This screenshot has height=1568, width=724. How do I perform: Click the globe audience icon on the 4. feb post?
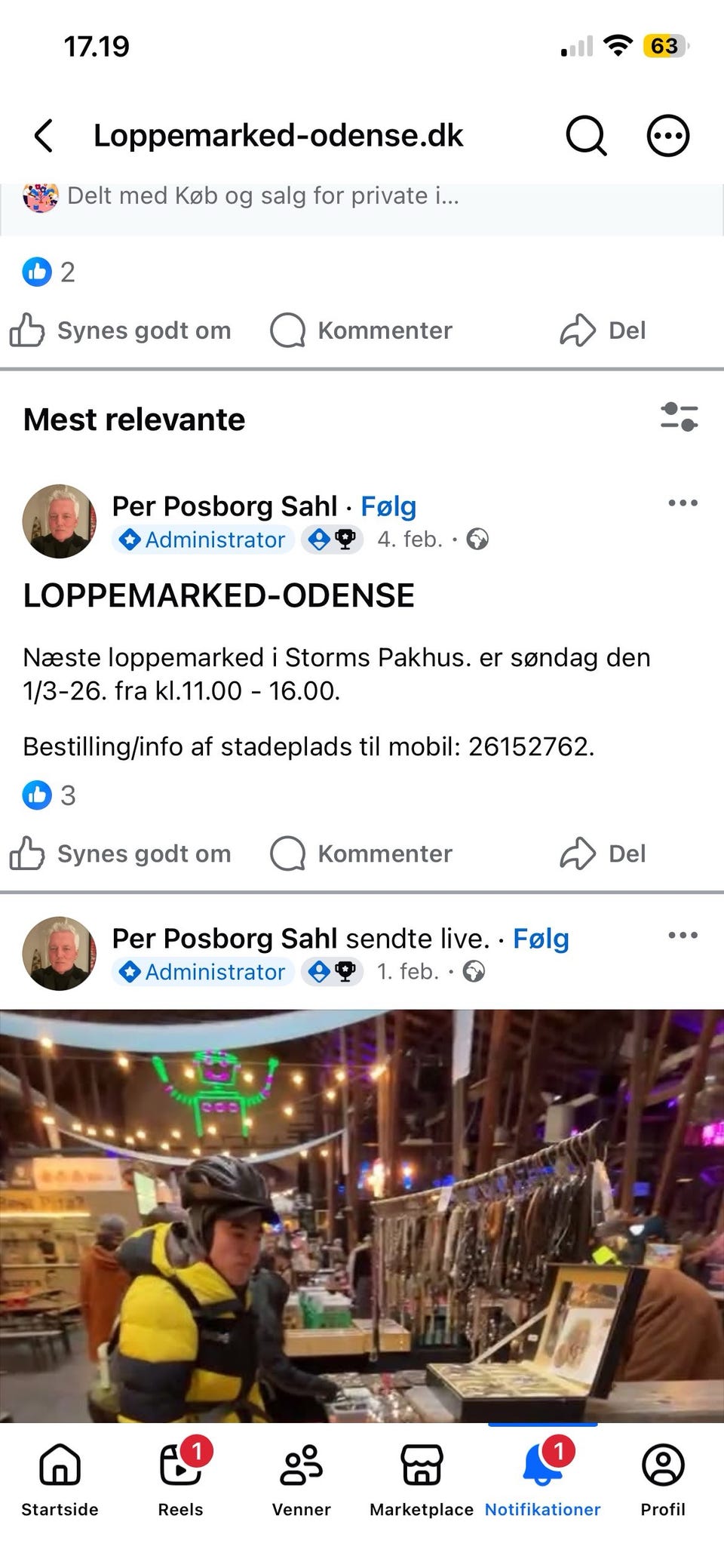[x=477, y=540]
